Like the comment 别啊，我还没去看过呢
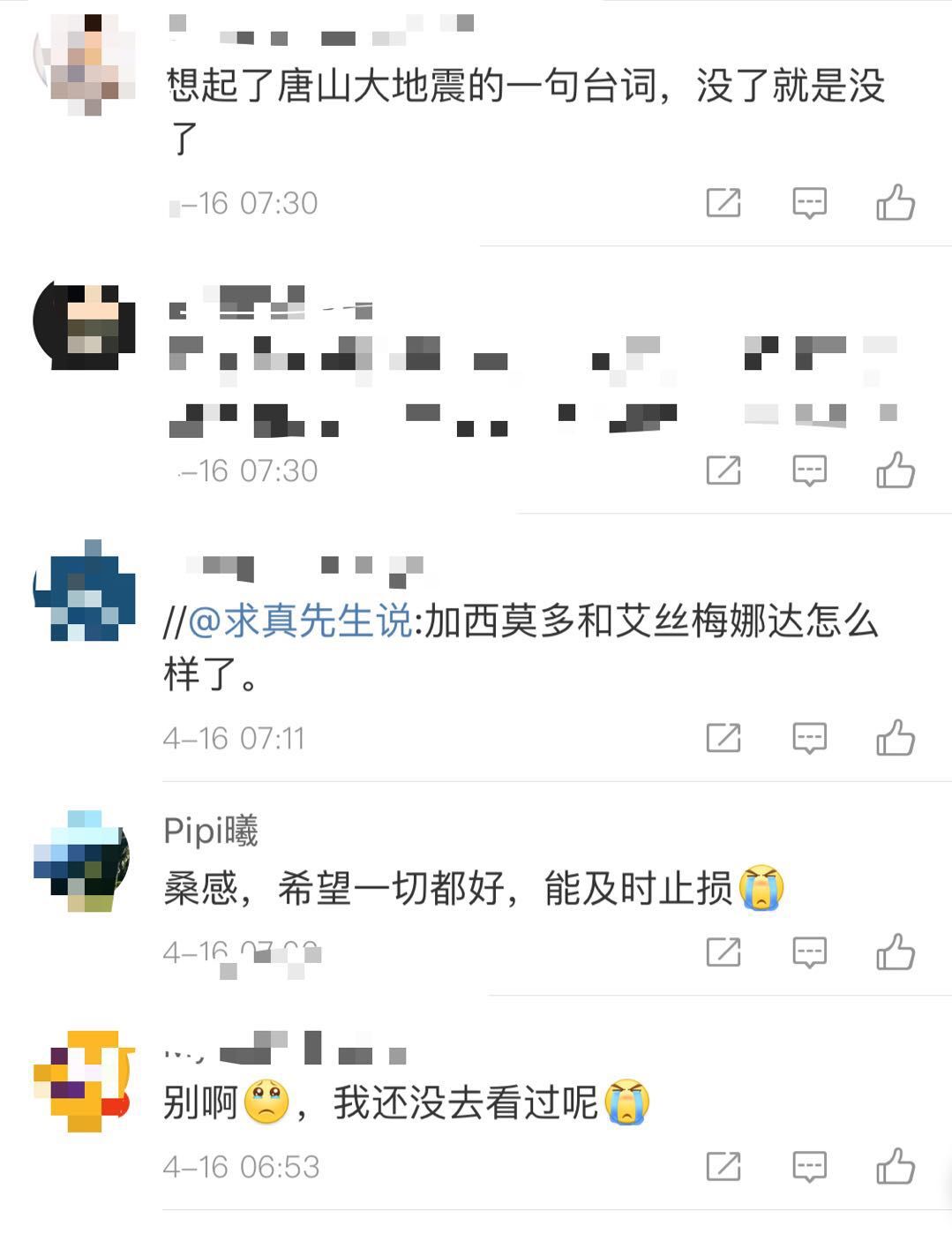The height and width of the screenshot is (1234, 952). [895, 1167]
